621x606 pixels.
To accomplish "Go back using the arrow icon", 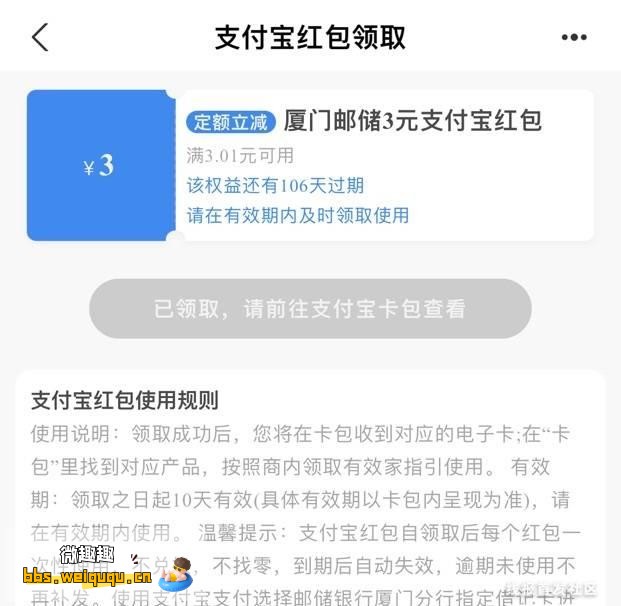I will (40, 38).
